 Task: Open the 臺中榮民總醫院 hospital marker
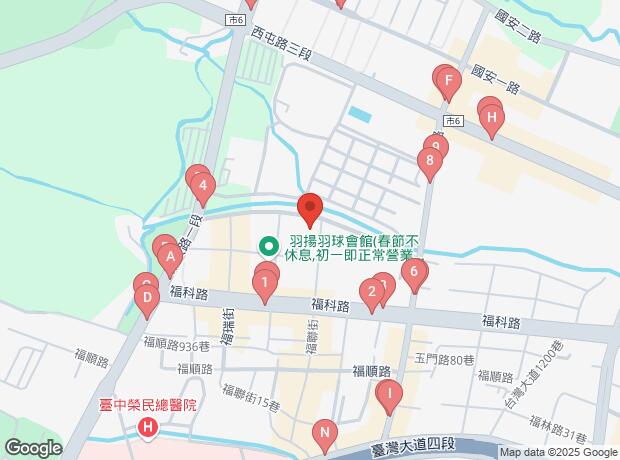click(149, 429)
